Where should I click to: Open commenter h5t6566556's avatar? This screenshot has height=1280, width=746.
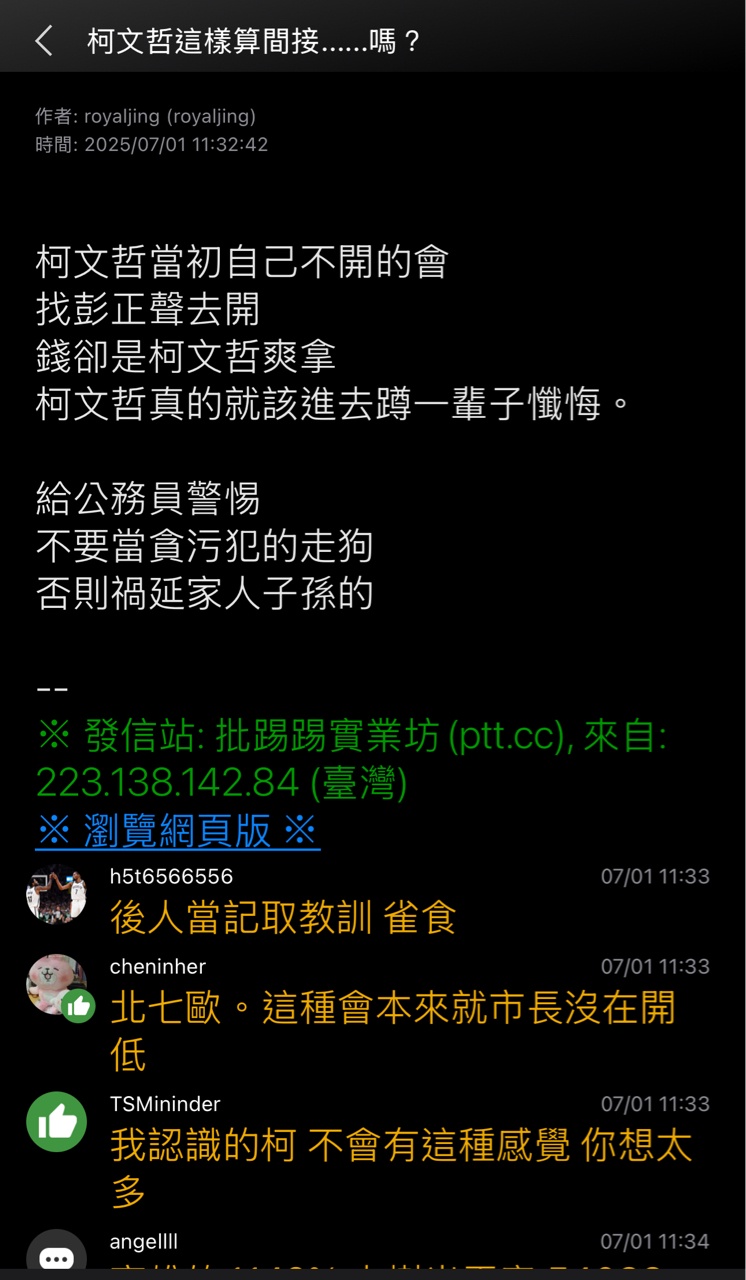[x=56, y=894]
